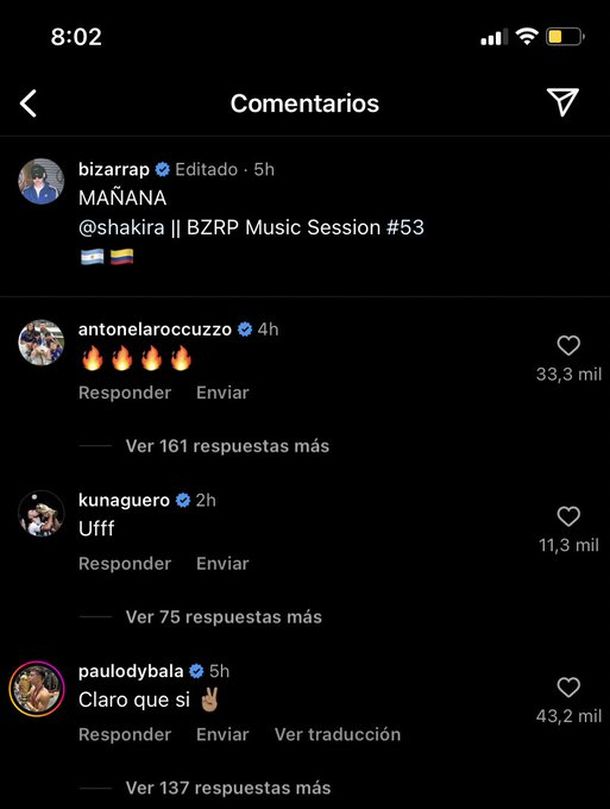Reply to paulodybala's comment

(x=125, y=735)
